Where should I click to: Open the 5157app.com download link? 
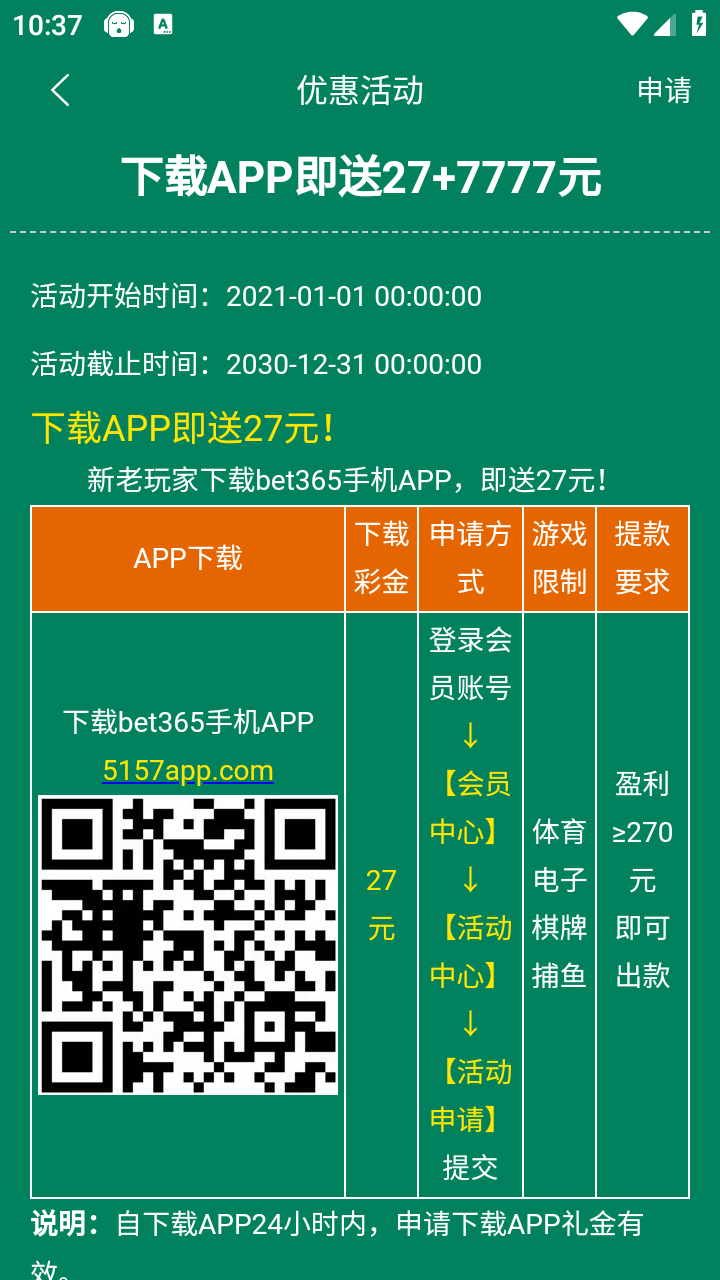pos(188,770)
